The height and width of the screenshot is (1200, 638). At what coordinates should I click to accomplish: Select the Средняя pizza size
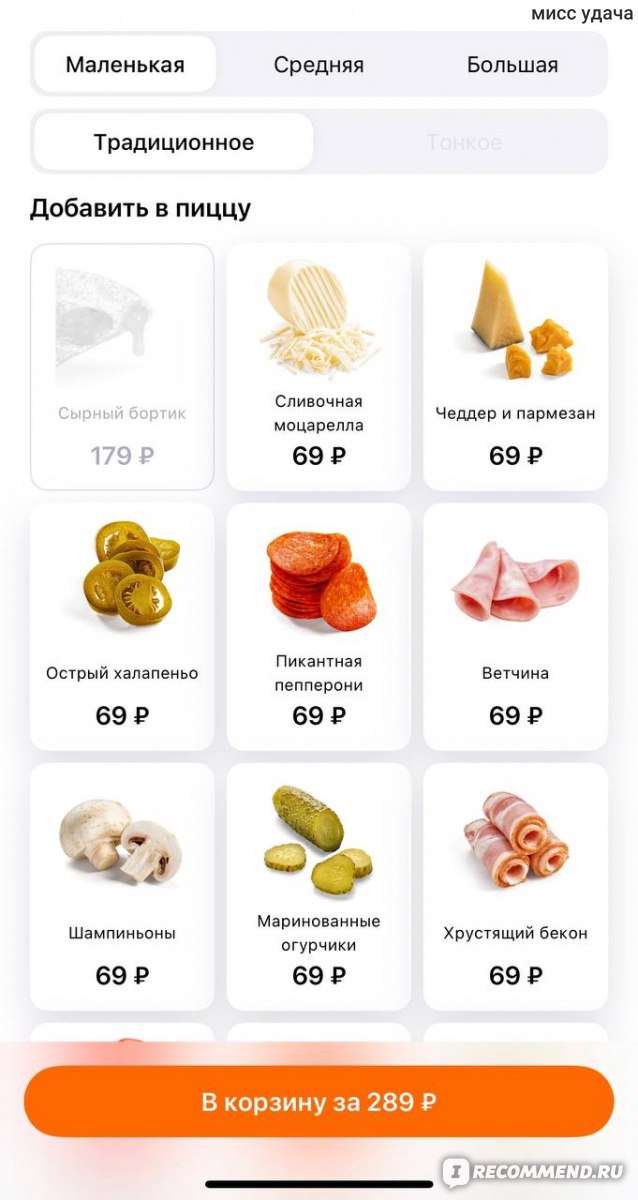[x=319, y=65]
